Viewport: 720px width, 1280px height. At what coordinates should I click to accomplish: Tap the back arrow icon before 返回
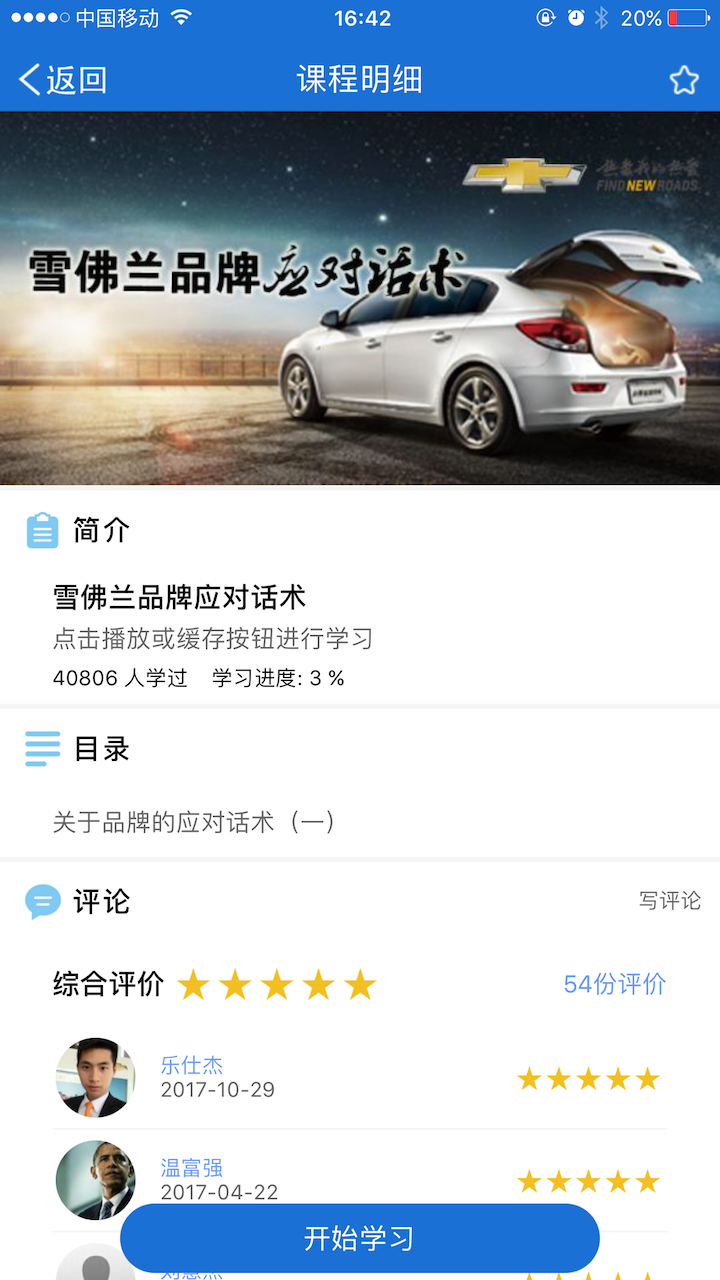click(x=27, y=79)
